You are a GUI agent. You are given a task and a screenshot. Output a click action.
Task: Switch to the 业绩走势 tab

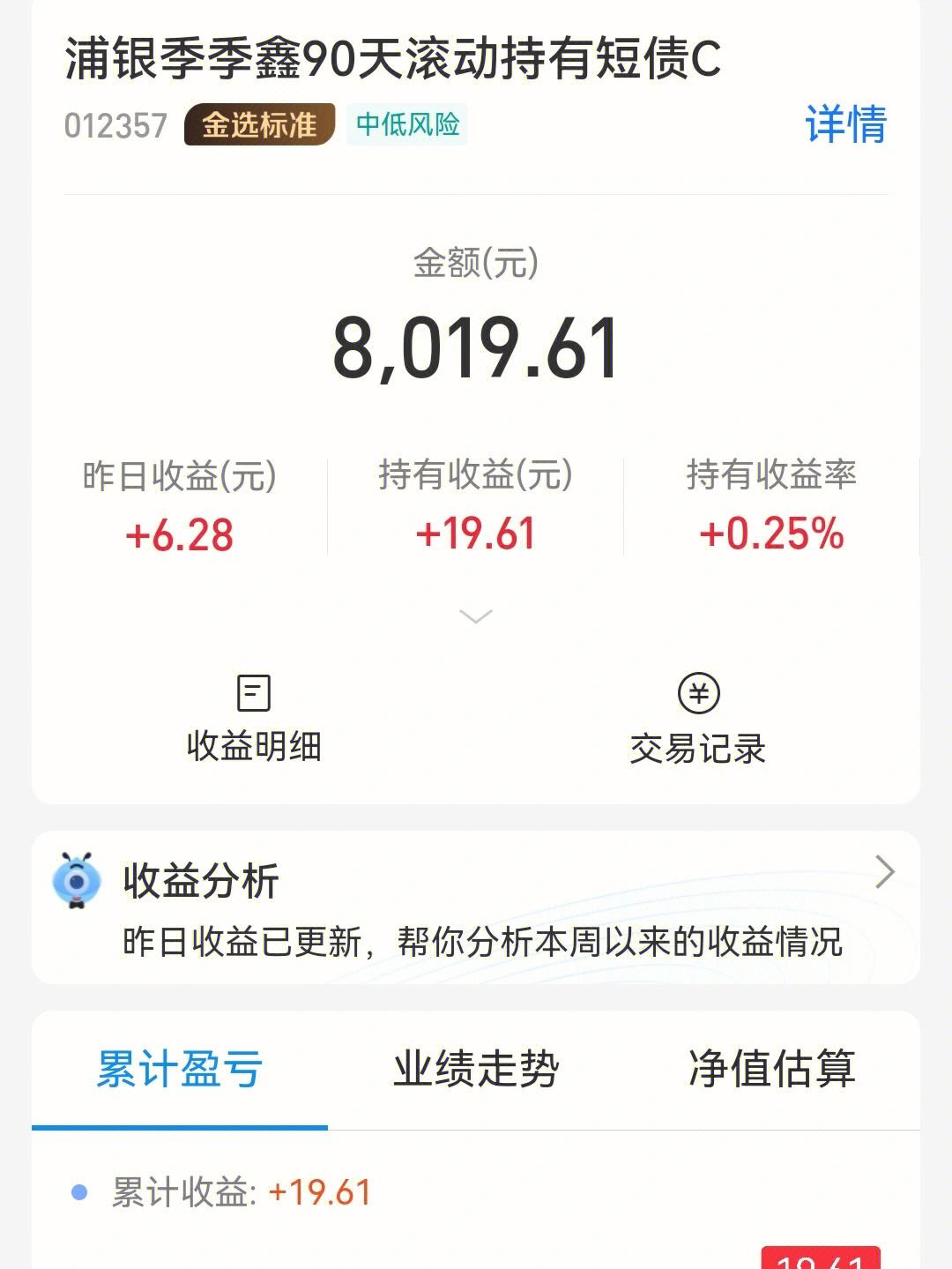[x=477, y=1068]
